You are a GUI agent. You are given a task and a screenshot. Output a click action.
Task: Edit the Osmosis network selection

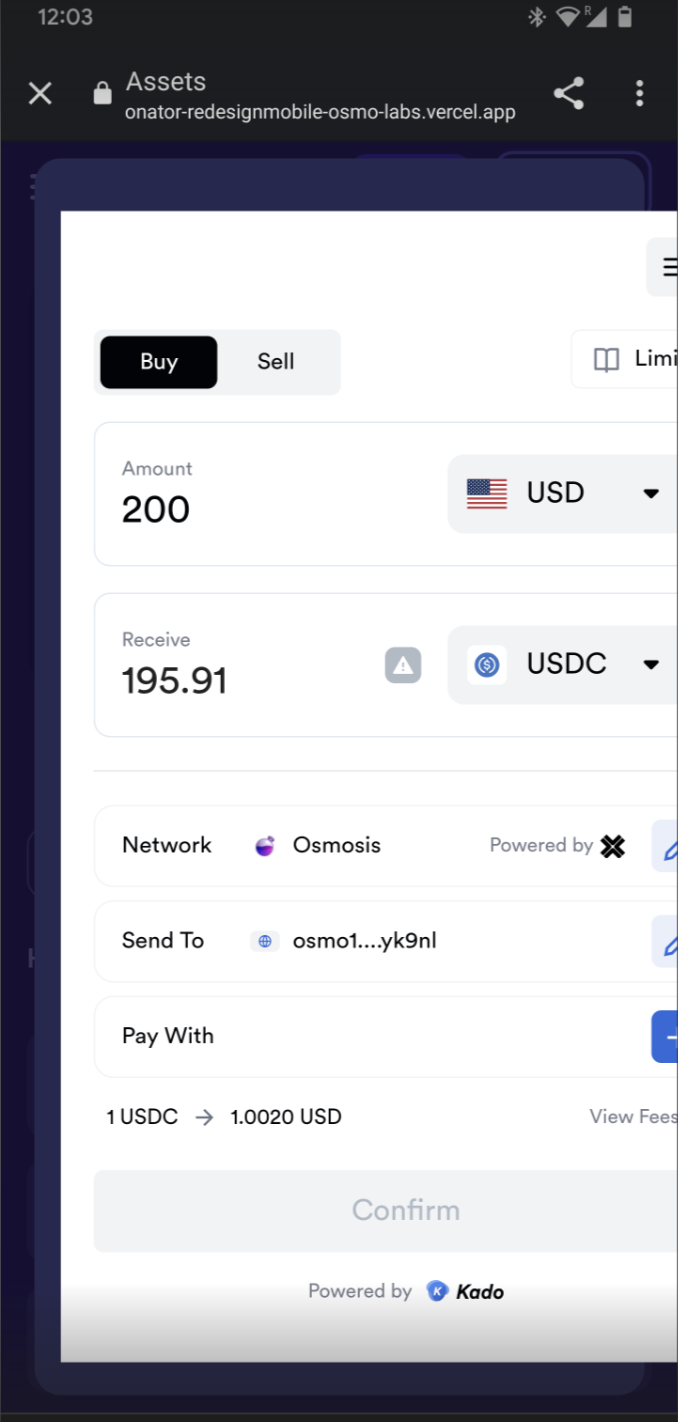click(x=665, y=846)
